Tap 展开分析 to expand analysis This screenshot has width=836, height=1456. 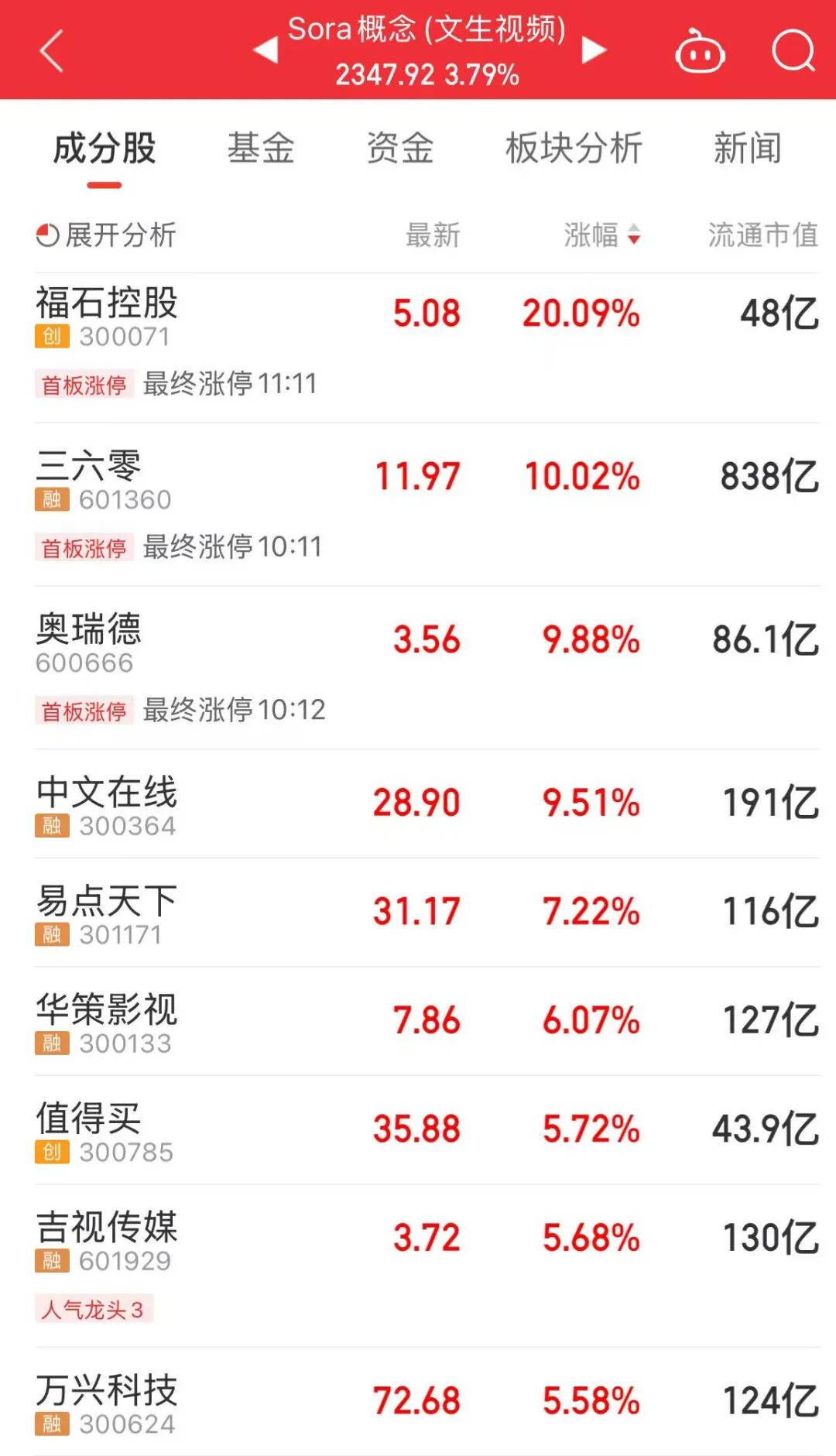(x=107, y=235)
